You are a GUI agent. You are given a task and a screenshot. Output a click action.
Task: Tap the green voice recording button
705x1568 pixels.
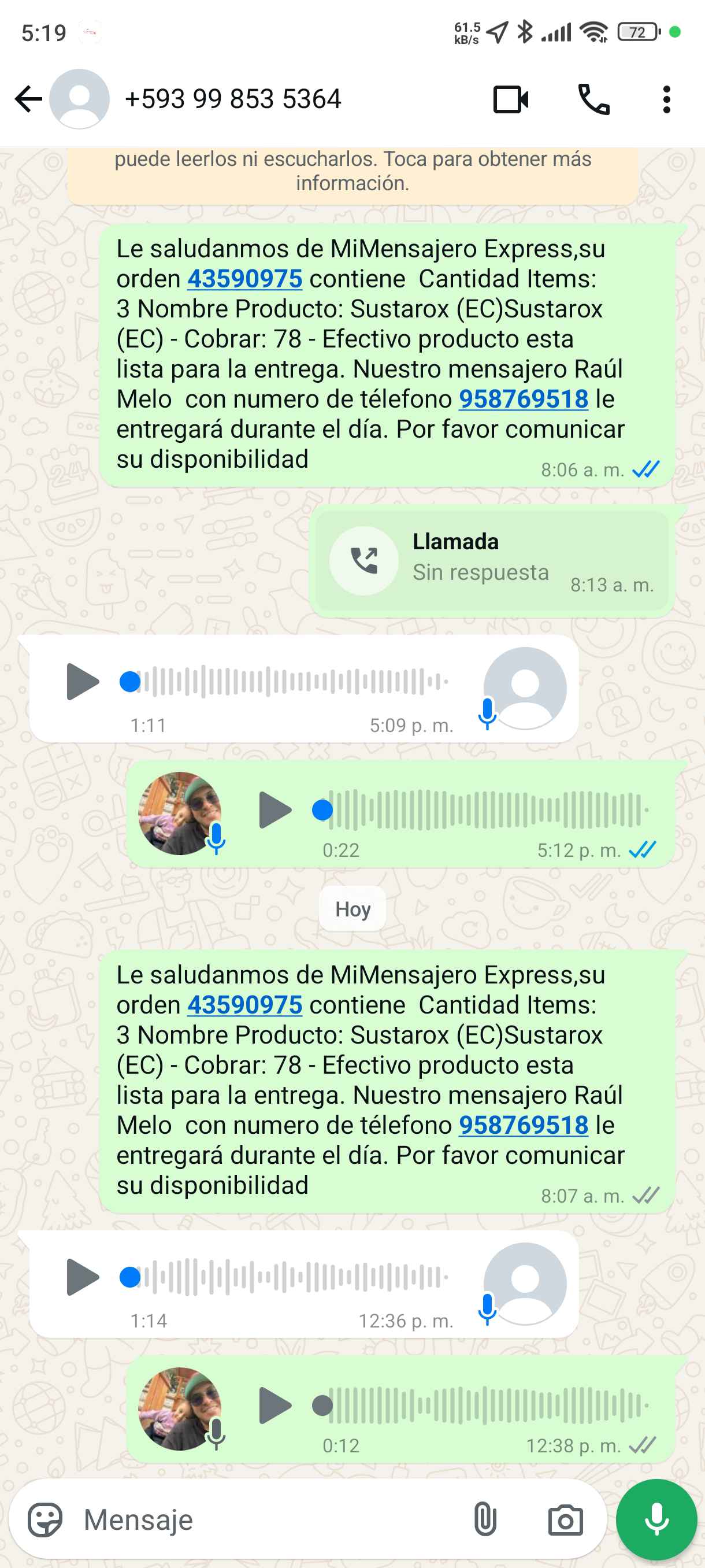[656, 1520]
